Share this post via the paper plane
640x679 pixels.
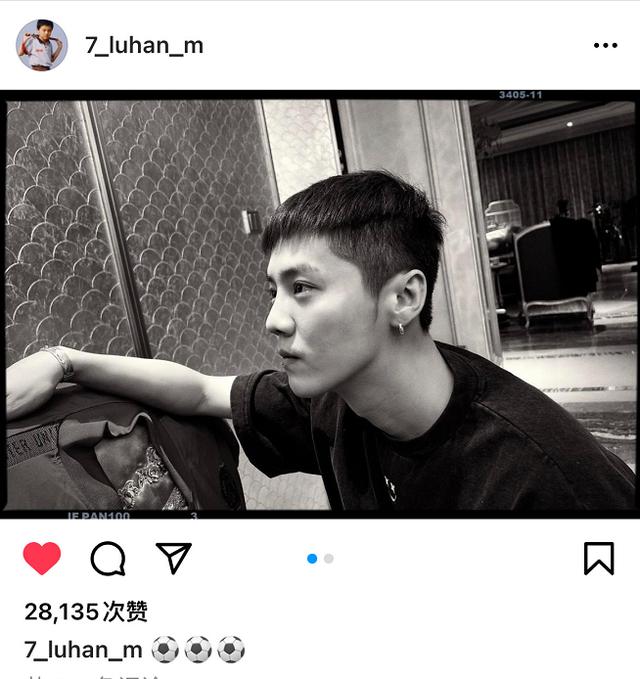[174, 558]
